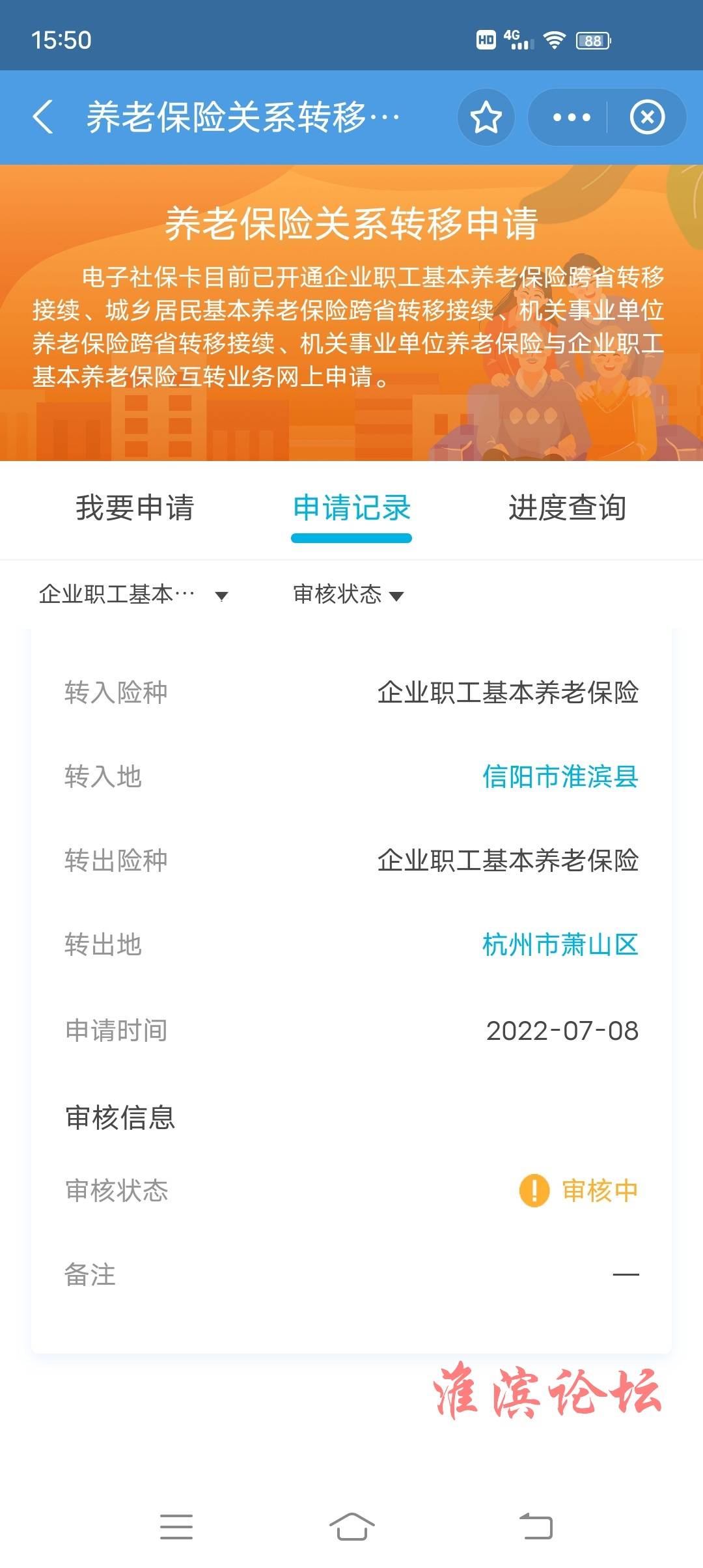Switch to the 进度查询 tab
This screenshot has height=1568, width=703.
click(x=567, y=508)
